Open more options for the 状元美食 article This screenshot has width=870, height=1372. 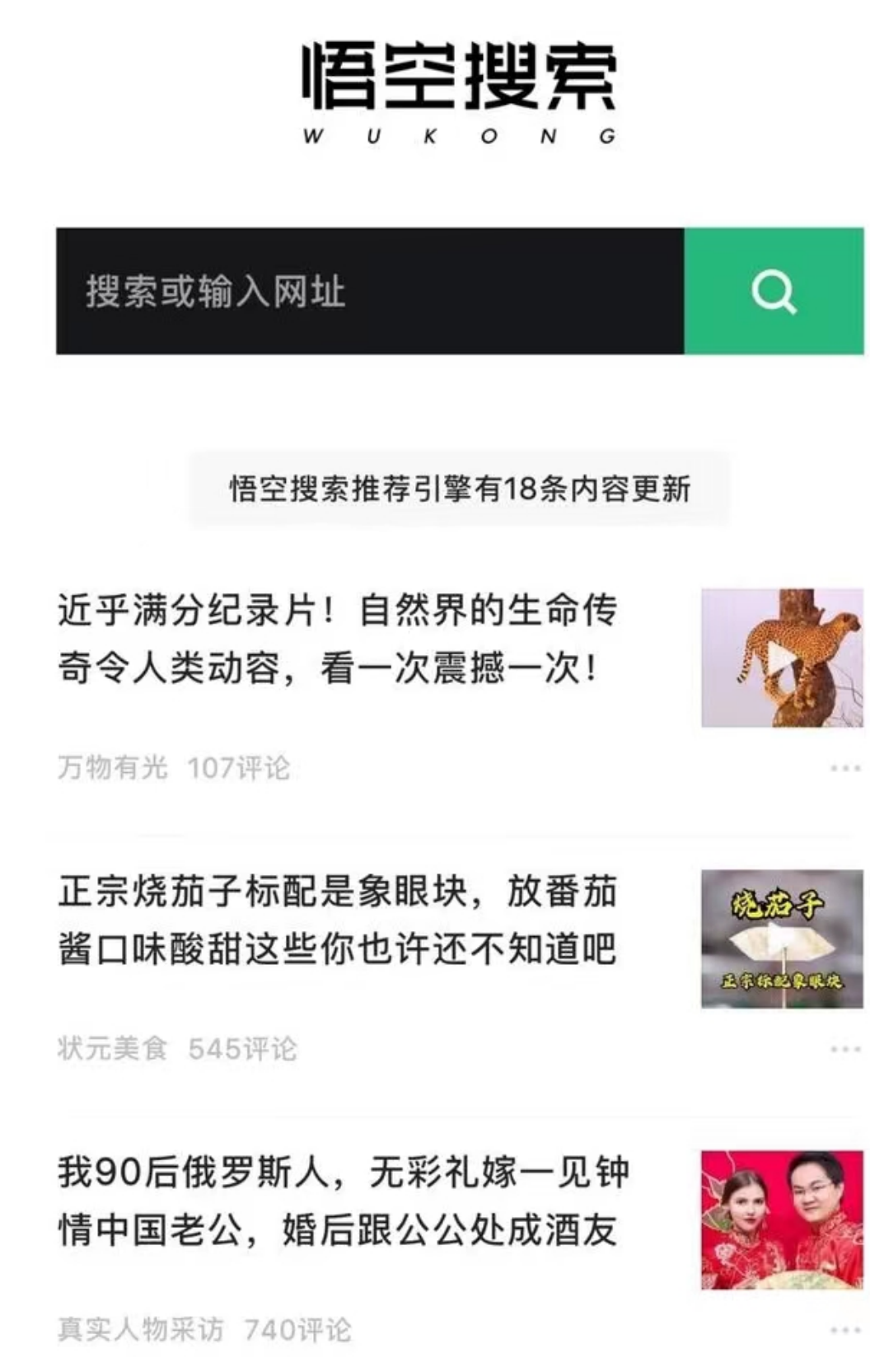coord(845,1049)
